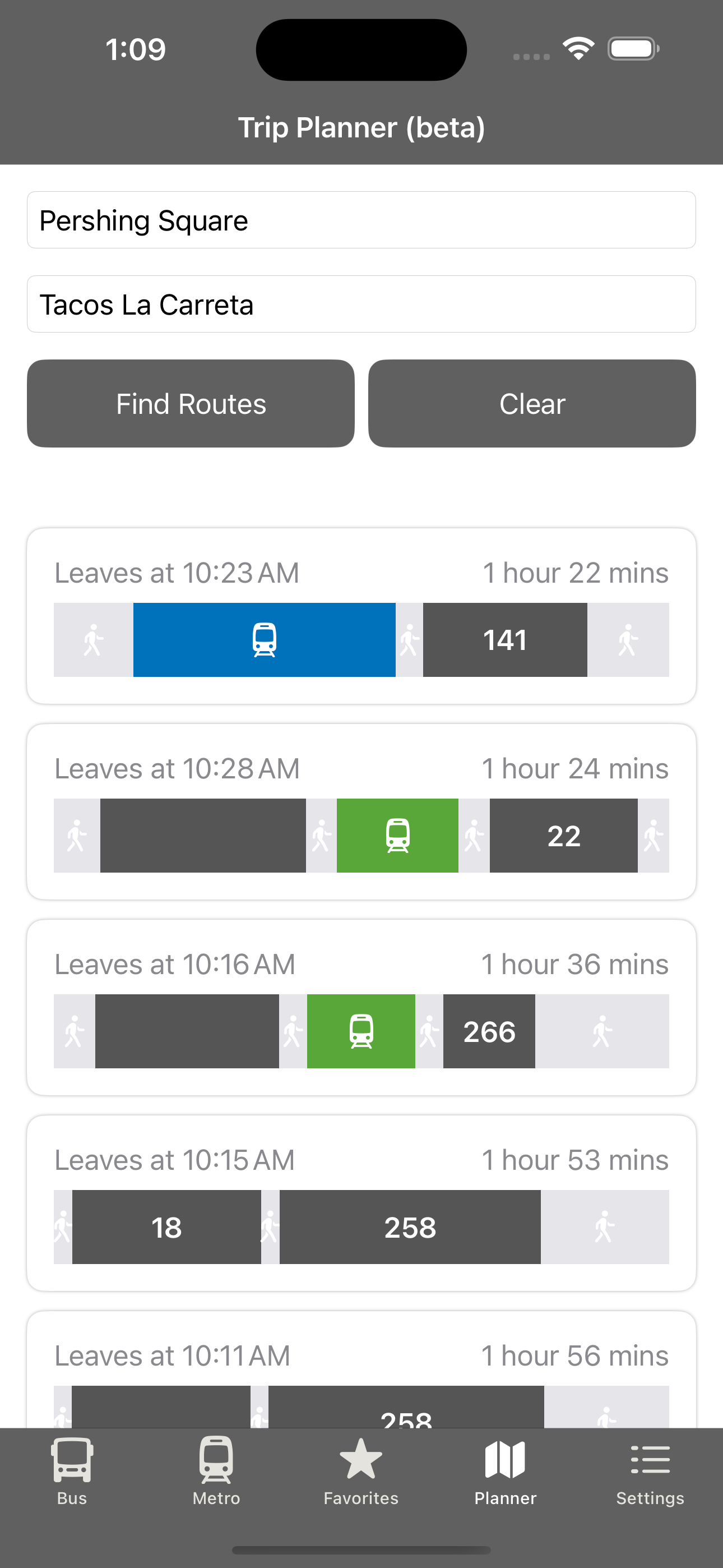Select the green train segment in the 10:16 route
The image size is (723, 1568).
point(360,1031)
